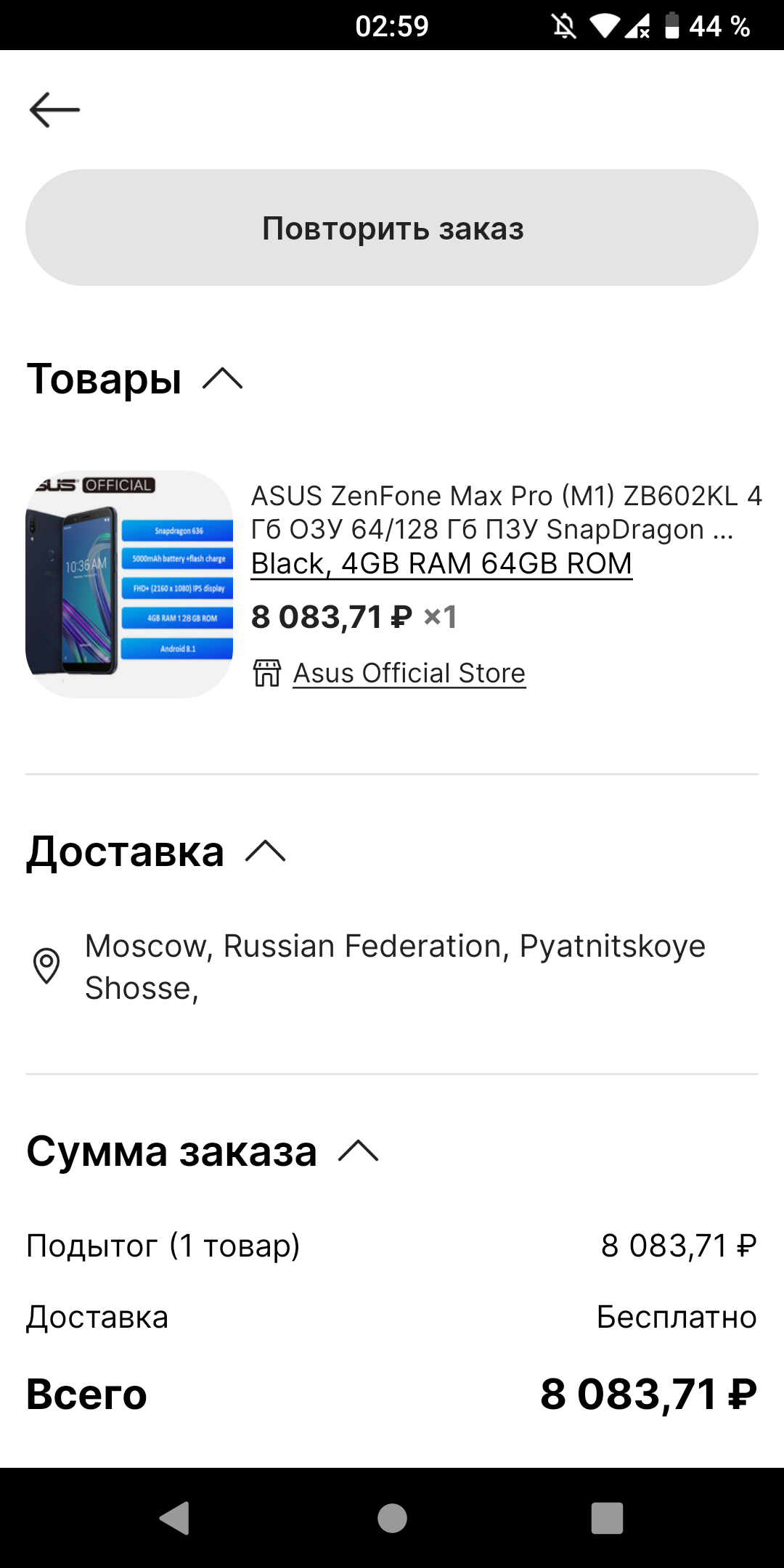
Task: Collapse the Сумма заказа section
Action: tap(359, 1151)
